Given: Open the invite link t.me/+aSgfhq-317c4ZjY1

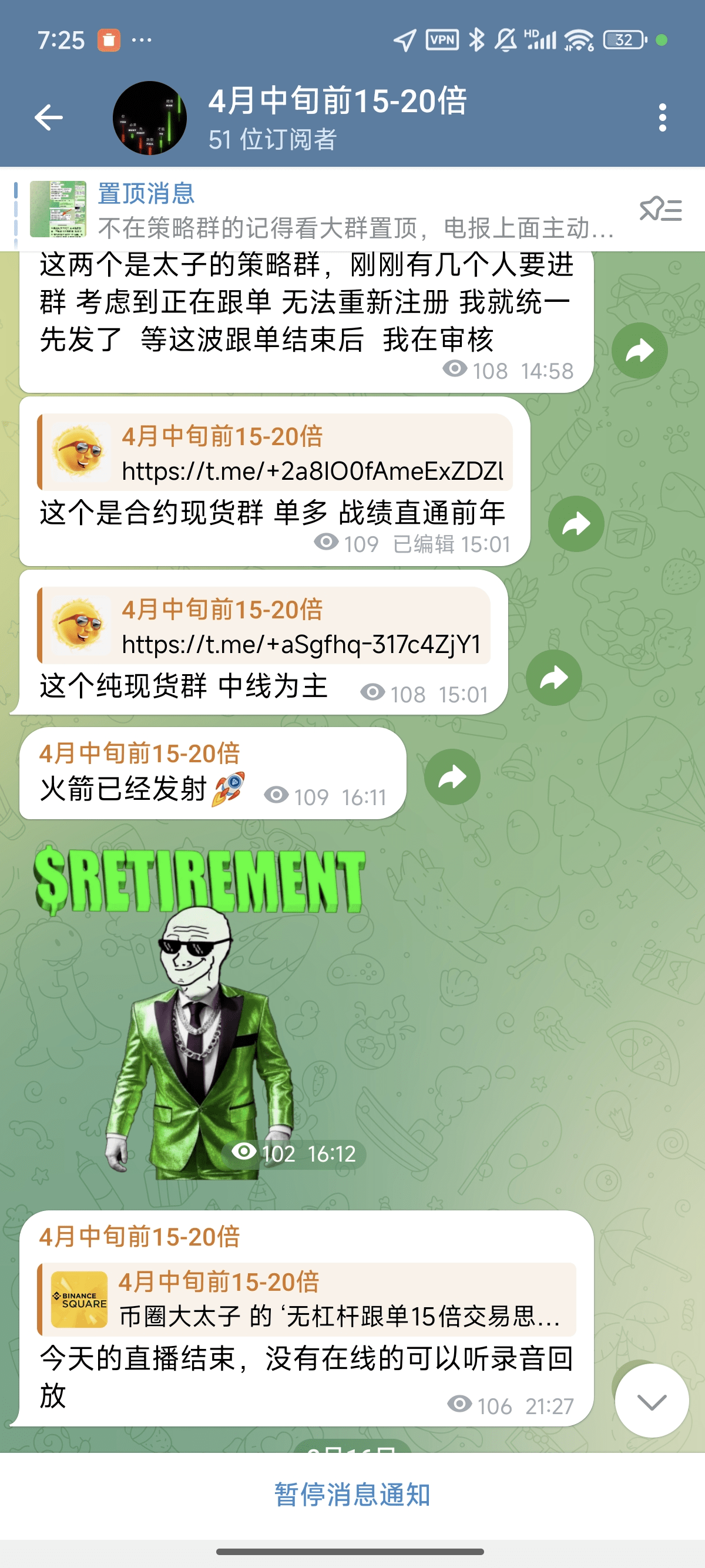Looking at the screenshot, I should (x=301, y=645).
